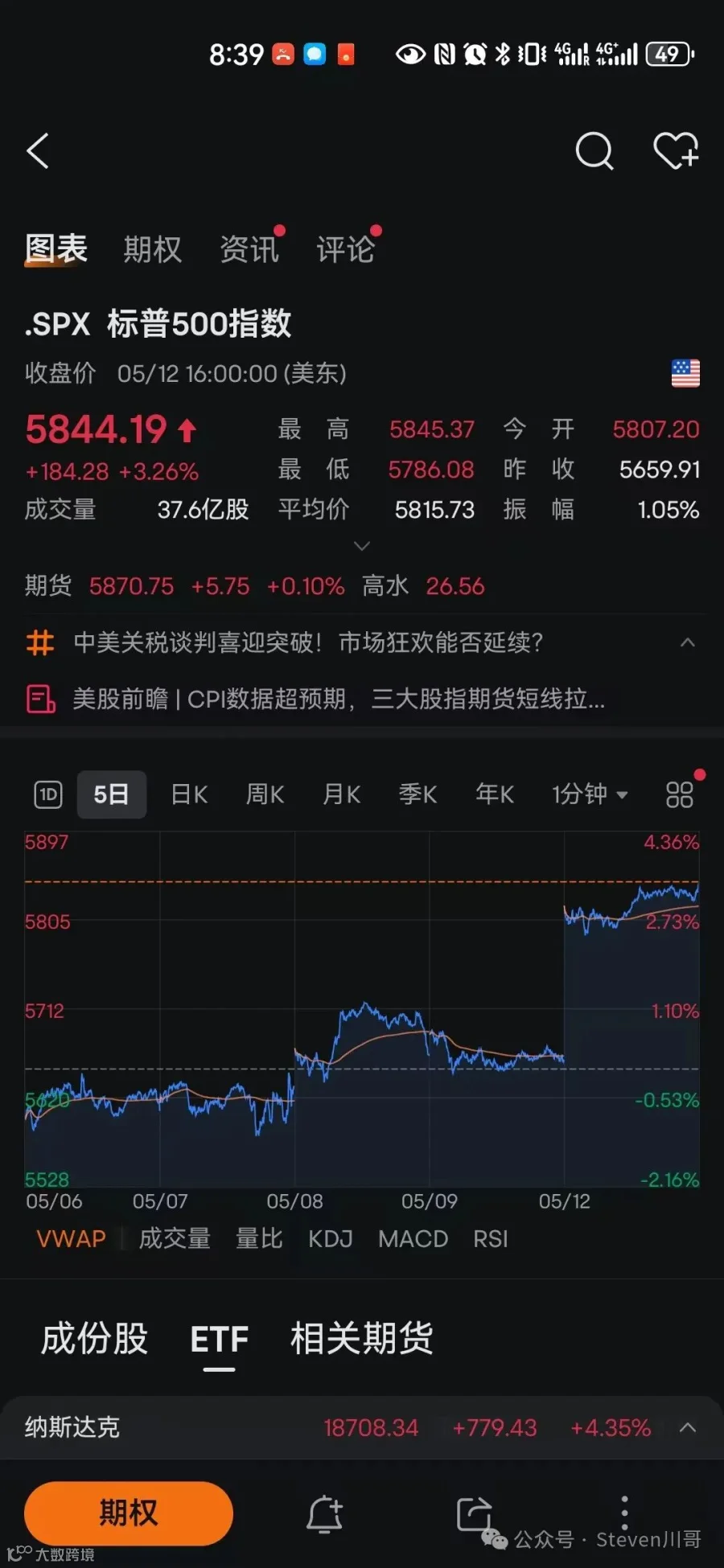Open the 资讯 tab
The image size is (724, 1568).
[249, 249]
